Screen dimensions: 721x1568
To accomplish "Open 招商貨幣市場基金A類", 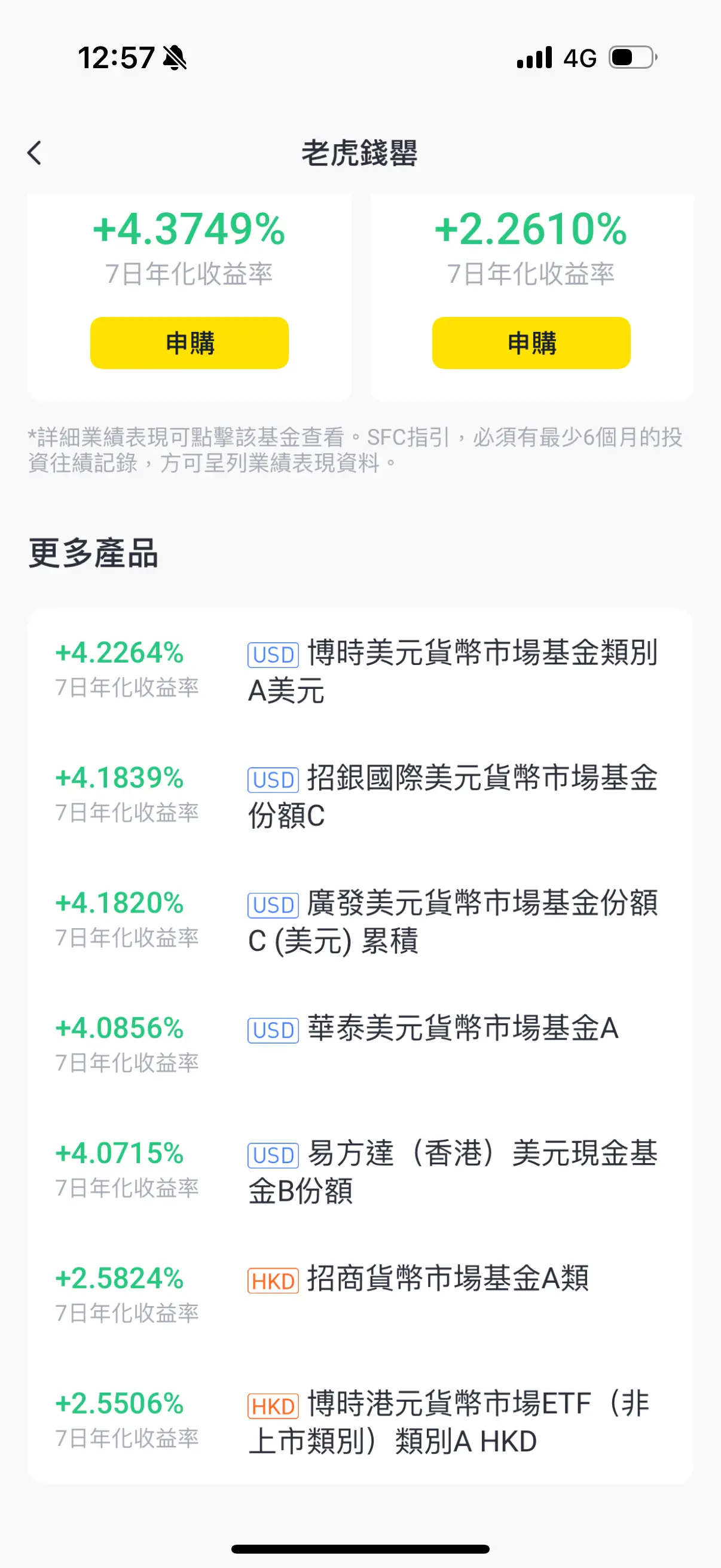I will coord(360,1296).
